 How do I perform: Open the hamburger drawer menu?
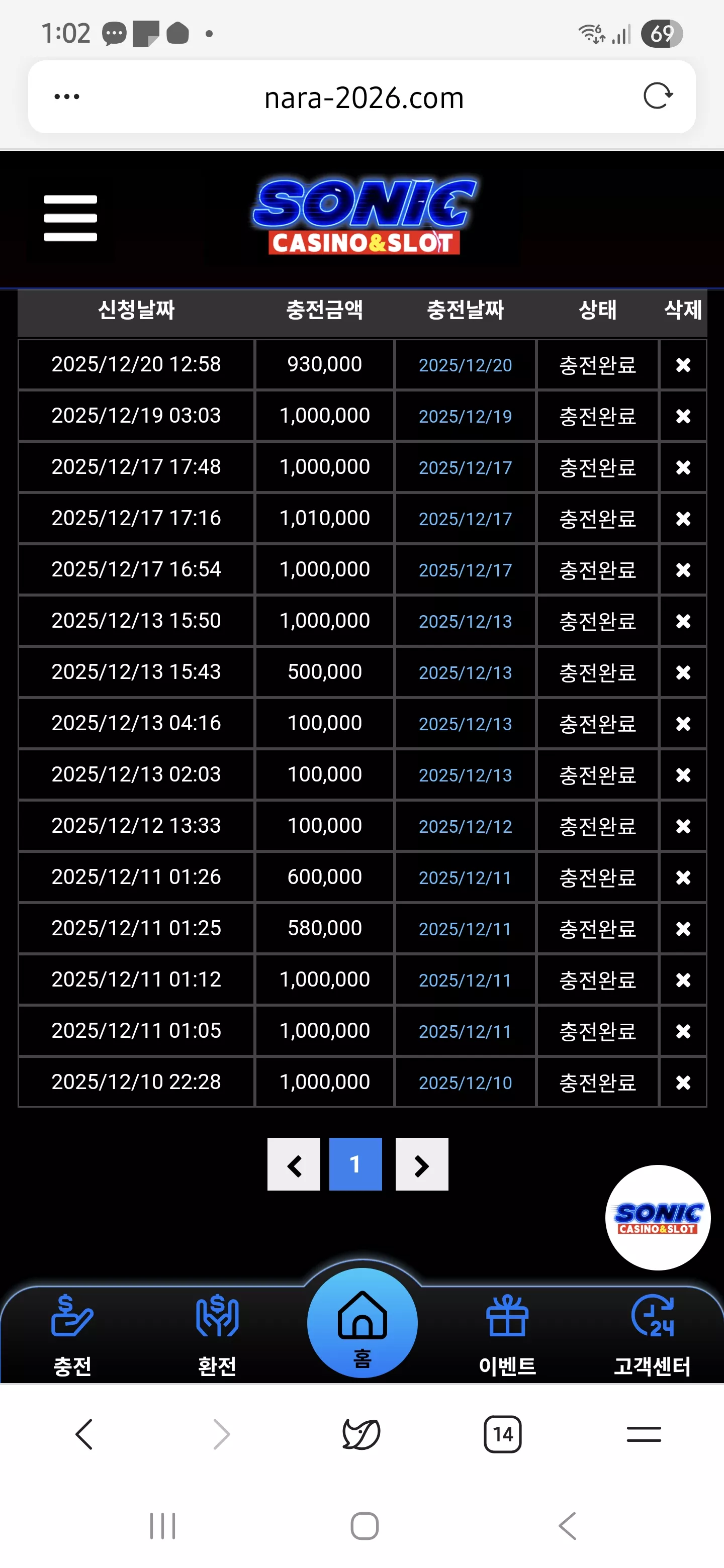[x=70, y=218]
